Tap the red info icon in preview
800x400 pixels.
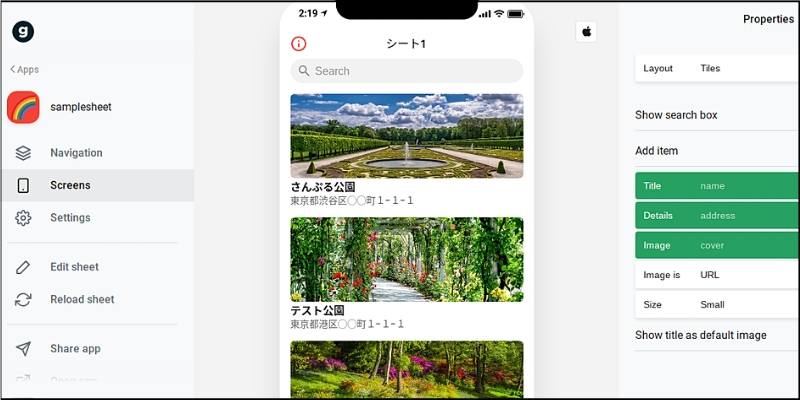click(x=299, y=44)
